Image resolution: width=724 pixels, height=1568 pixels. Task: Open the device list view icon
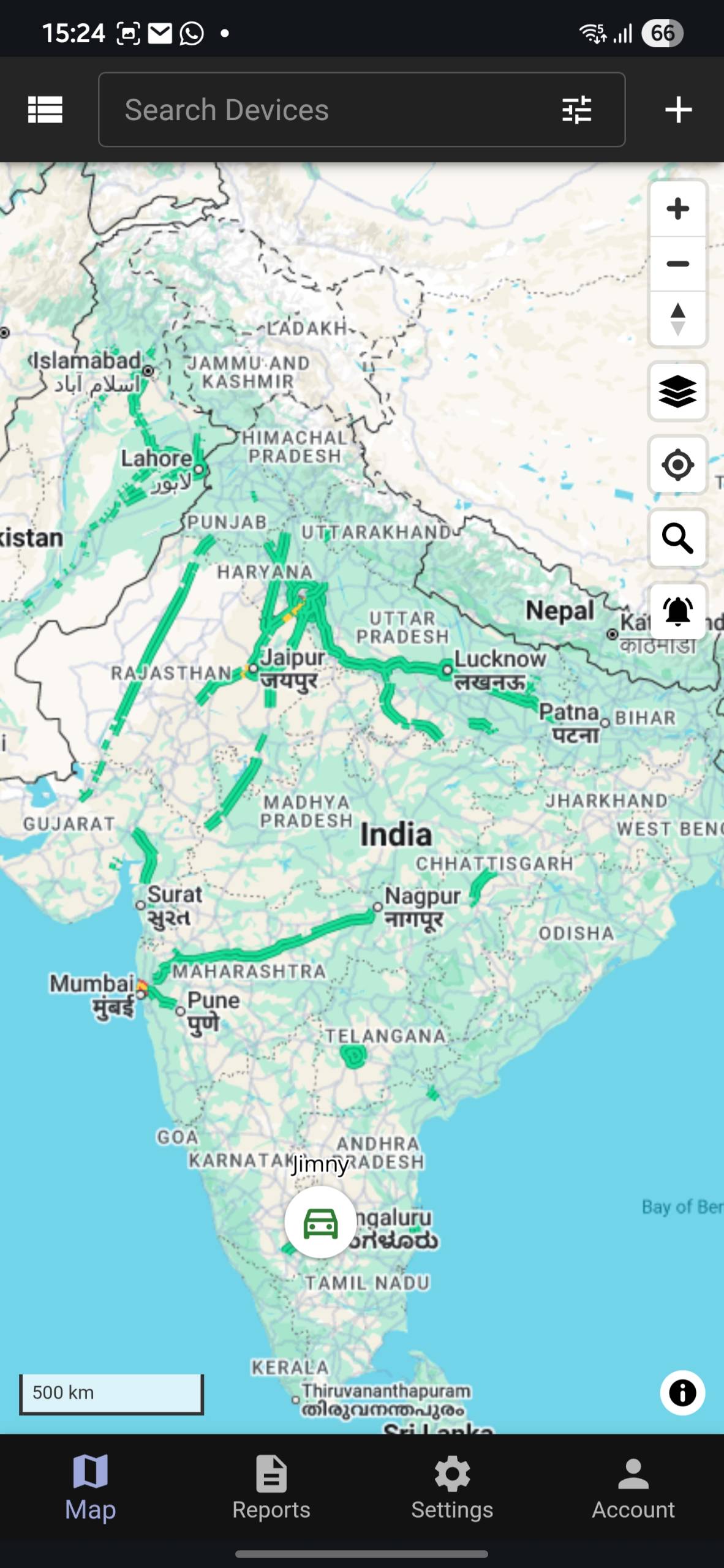point(45,110)
